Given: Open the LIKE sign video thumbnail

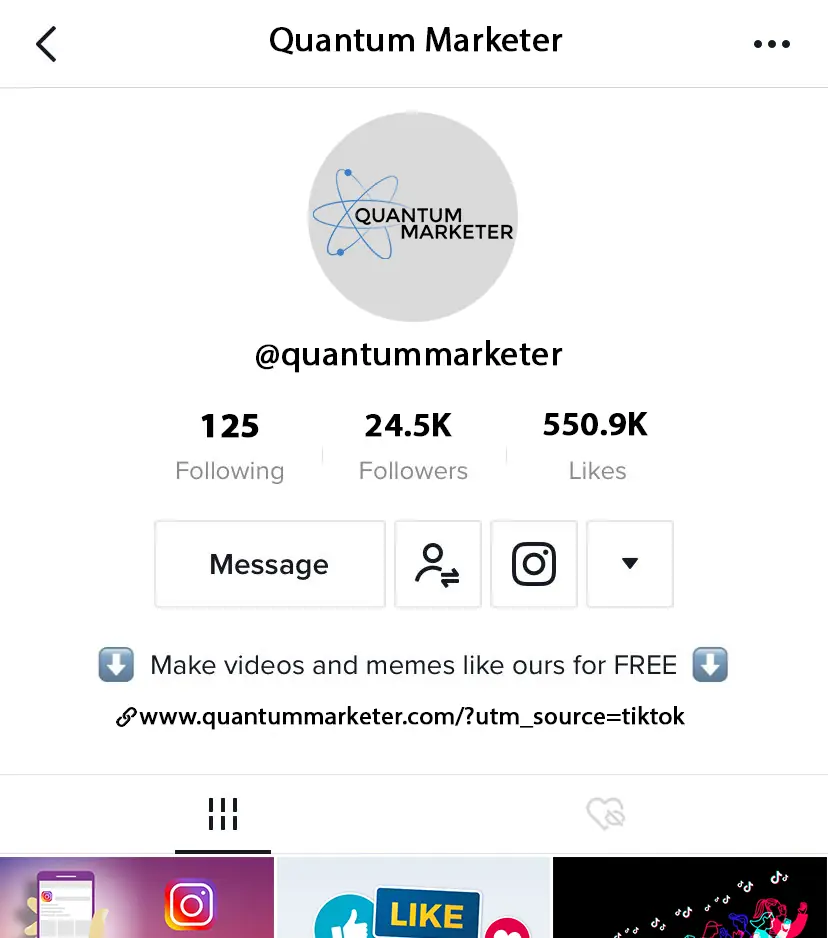Looking at the screenshot, I should tap(413, 898).
